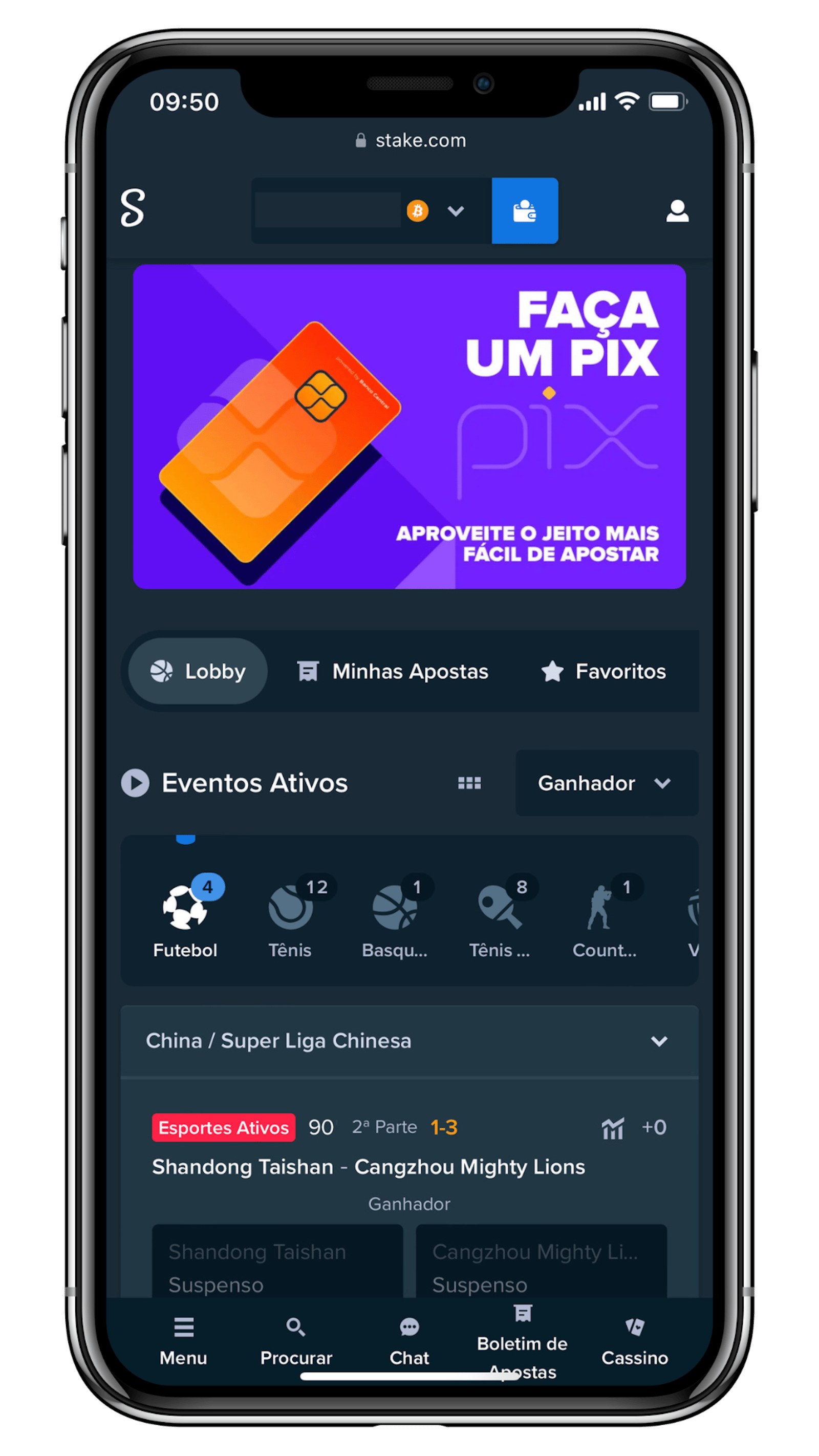Switch to the Favoritos tab
This screenshot has width=819, height=1456.
(604, 672)
